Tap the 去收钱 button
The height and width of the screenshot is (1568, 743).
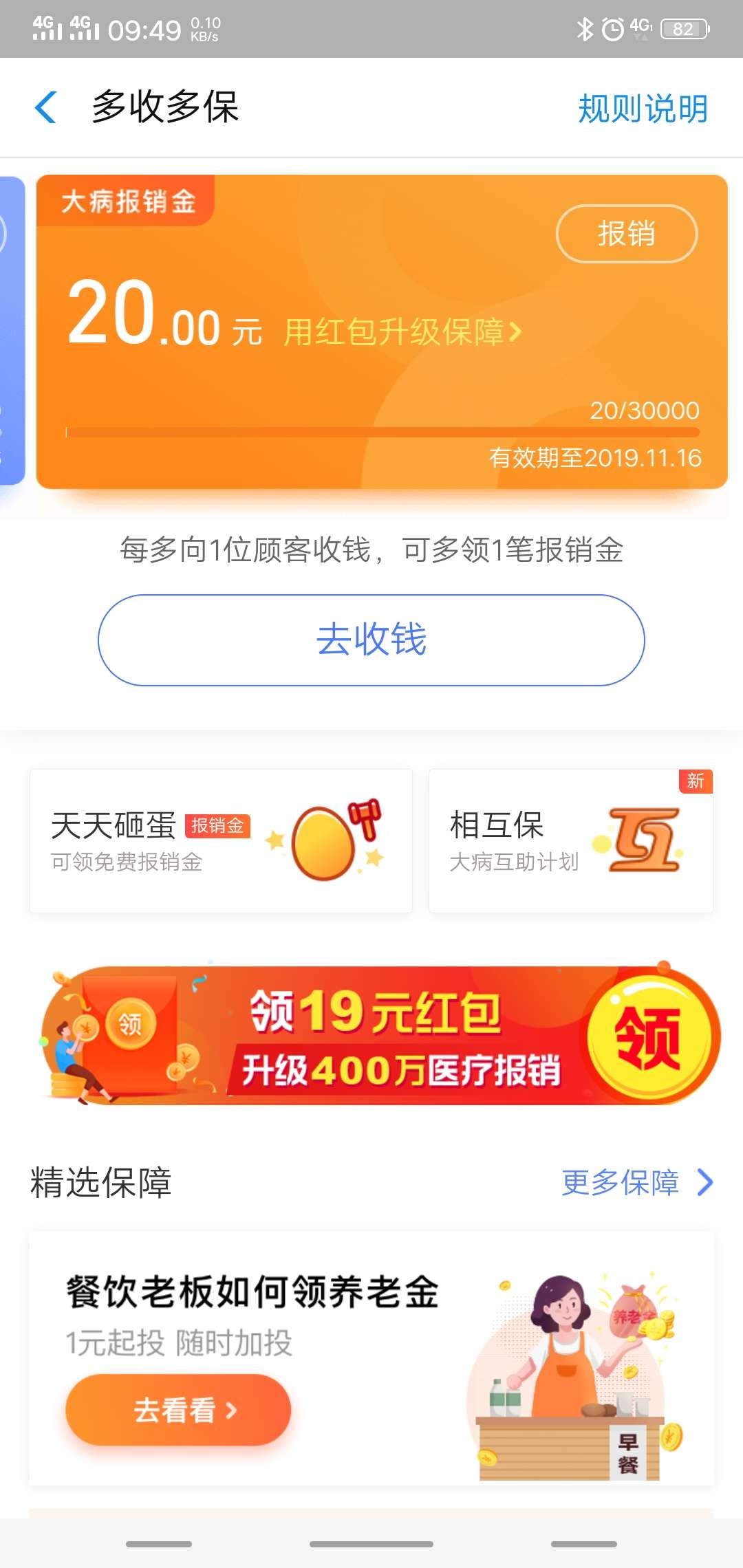coord(371,640)
